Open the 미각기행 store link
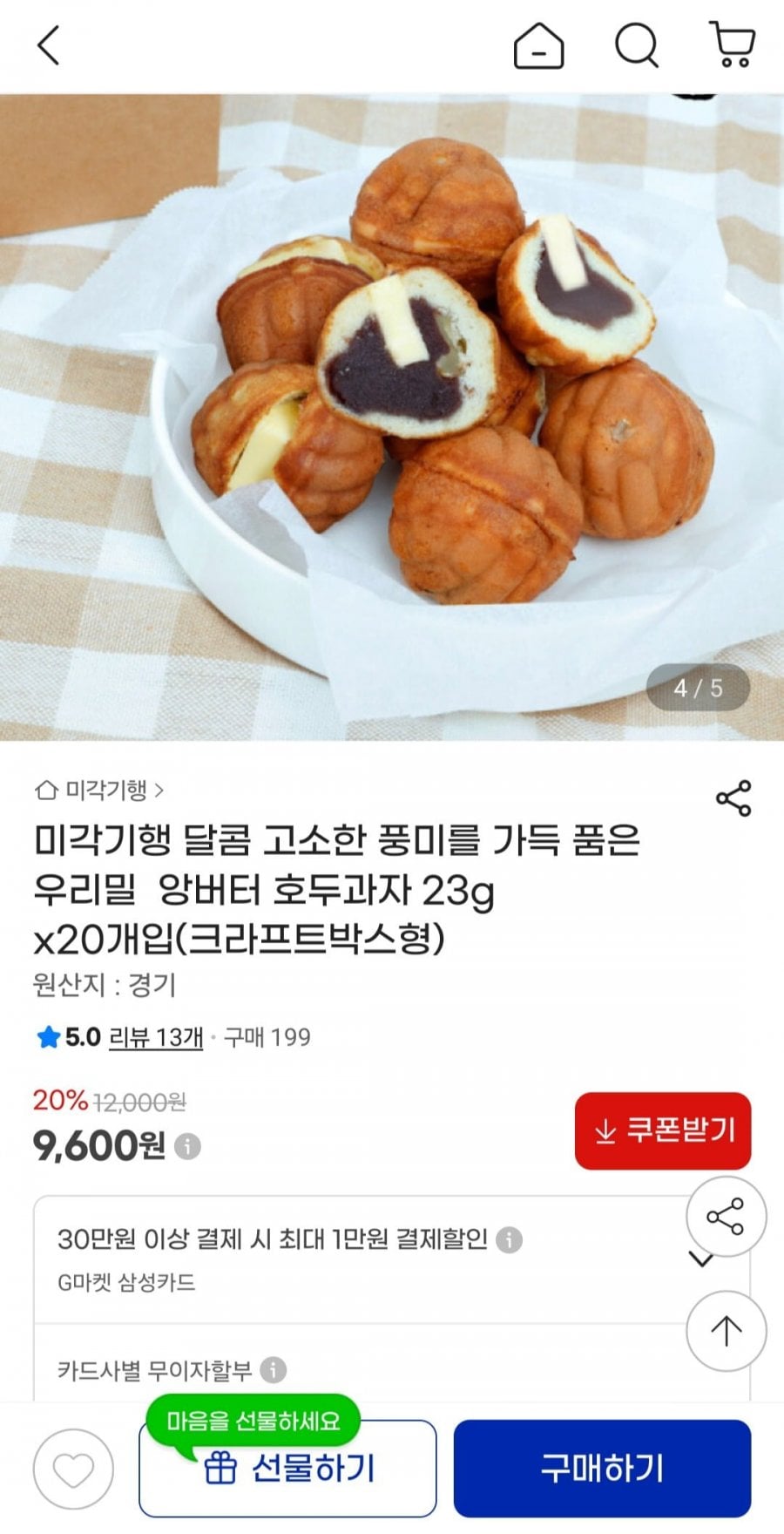 [x=98, y=790]
